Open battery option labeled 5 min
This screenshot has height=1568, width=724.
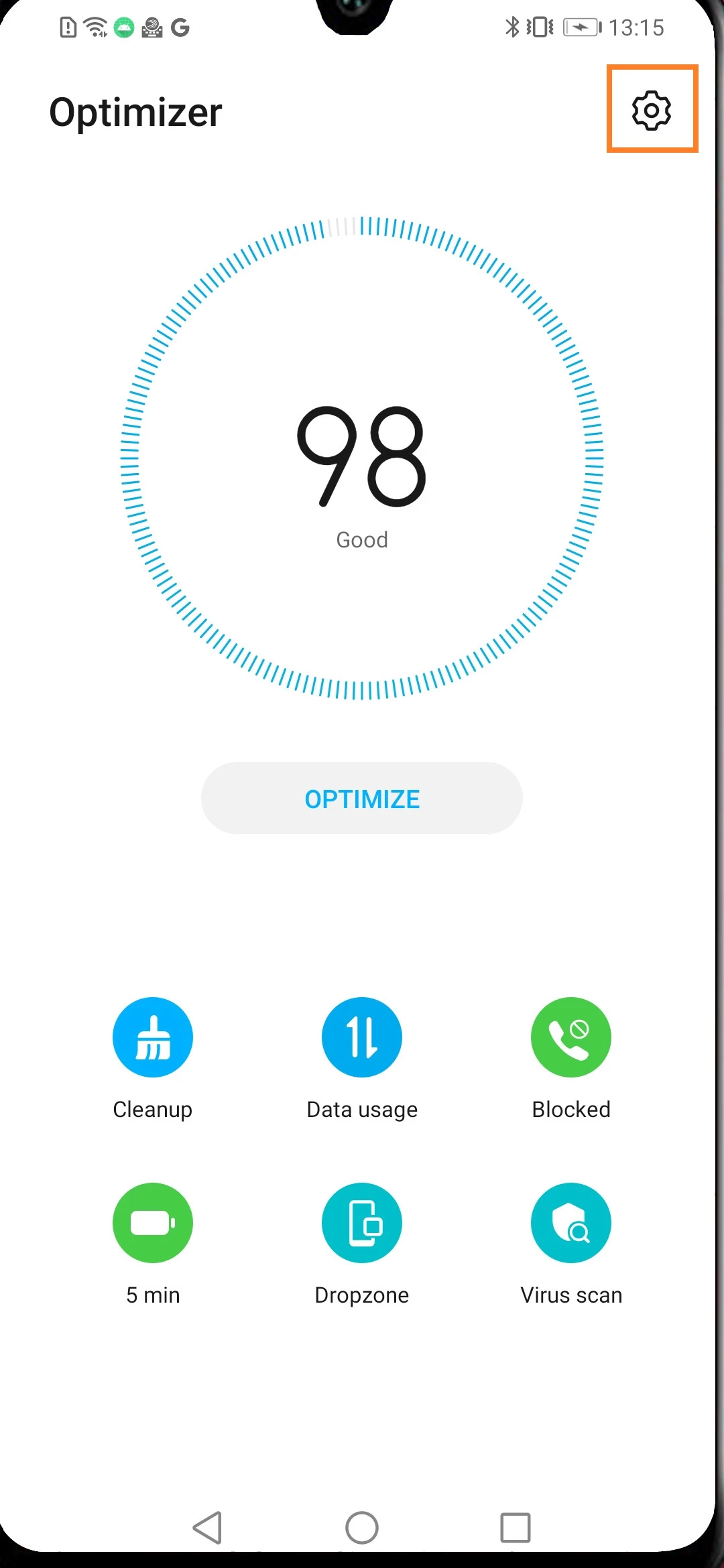click(x=153, y=1223)
